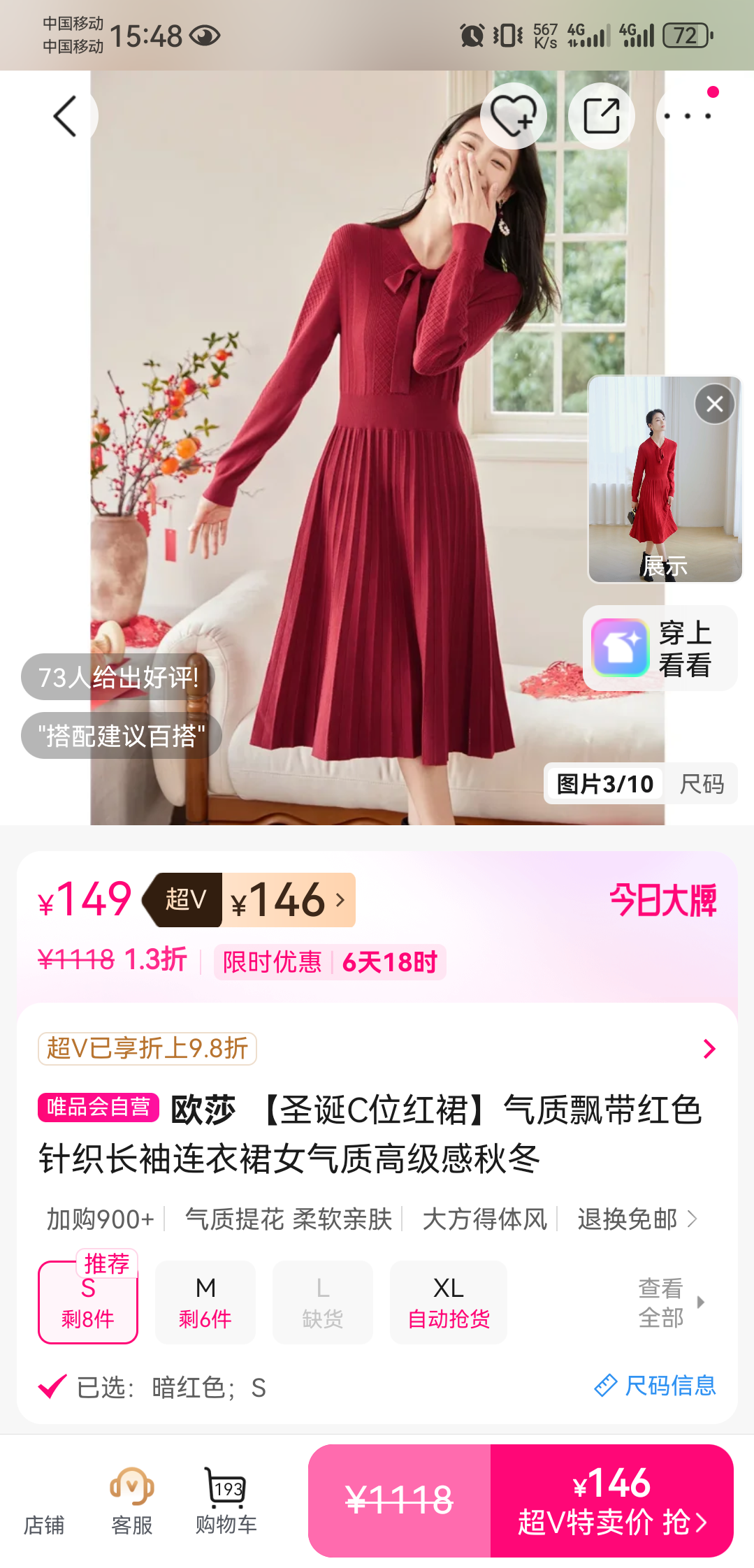Choose size XL marked 自动抢货
Image resolution: width=754 pixels, height=1568 pixels.
448,1302
